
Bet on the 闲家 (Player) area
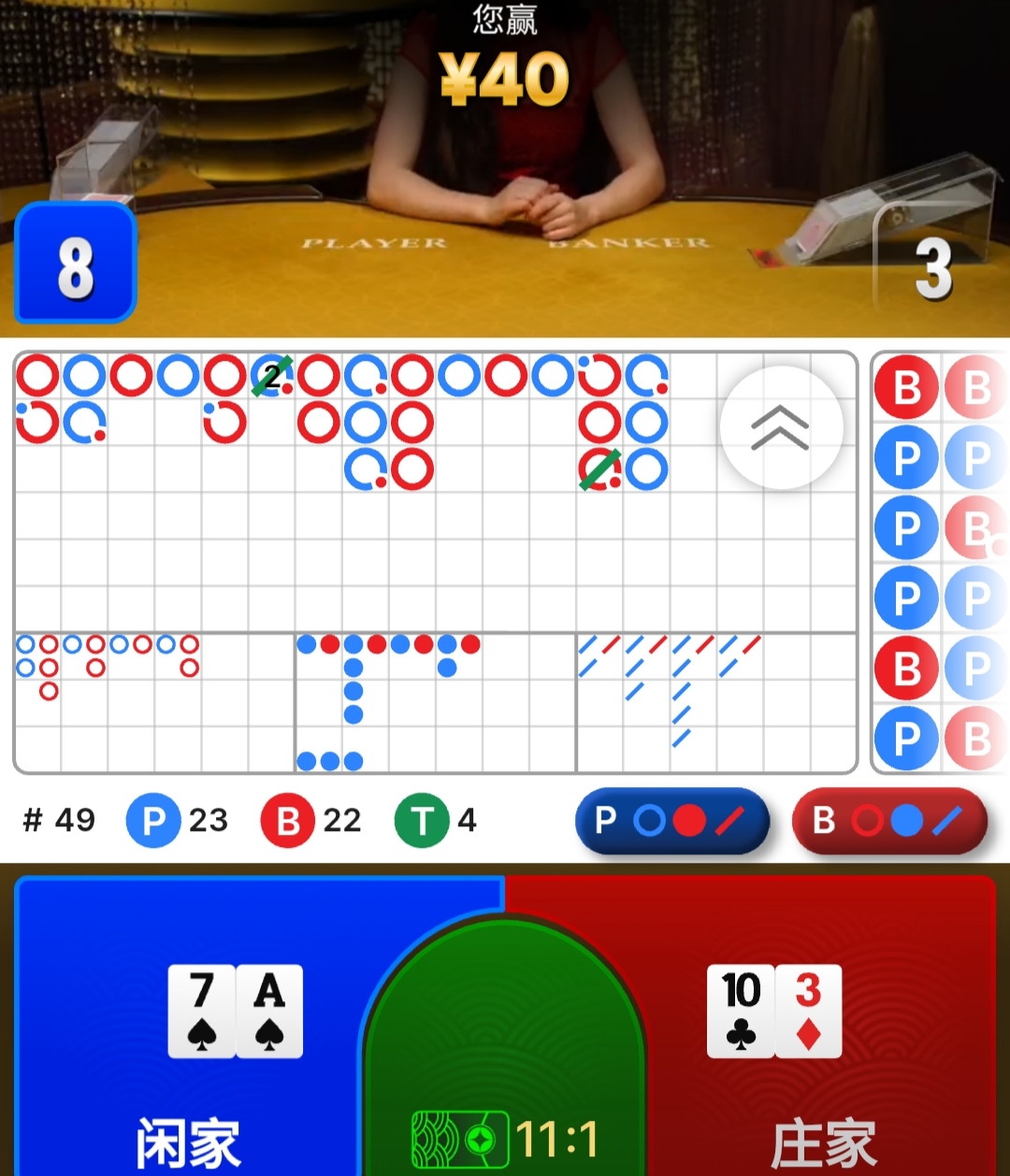coord(187,1028)
